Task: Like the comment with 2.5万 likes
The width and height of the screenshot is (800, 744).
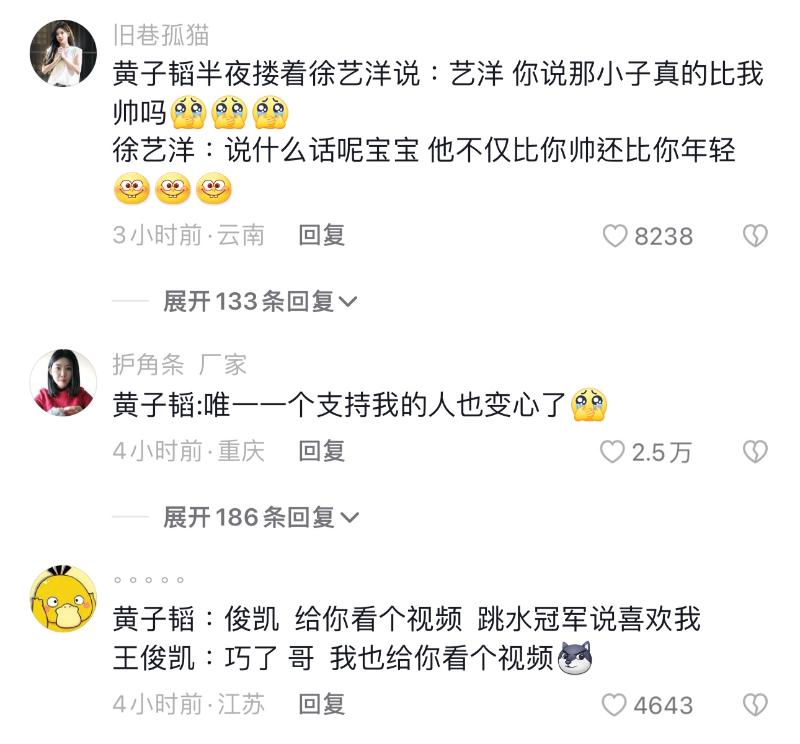Action: tap(612, 452)
